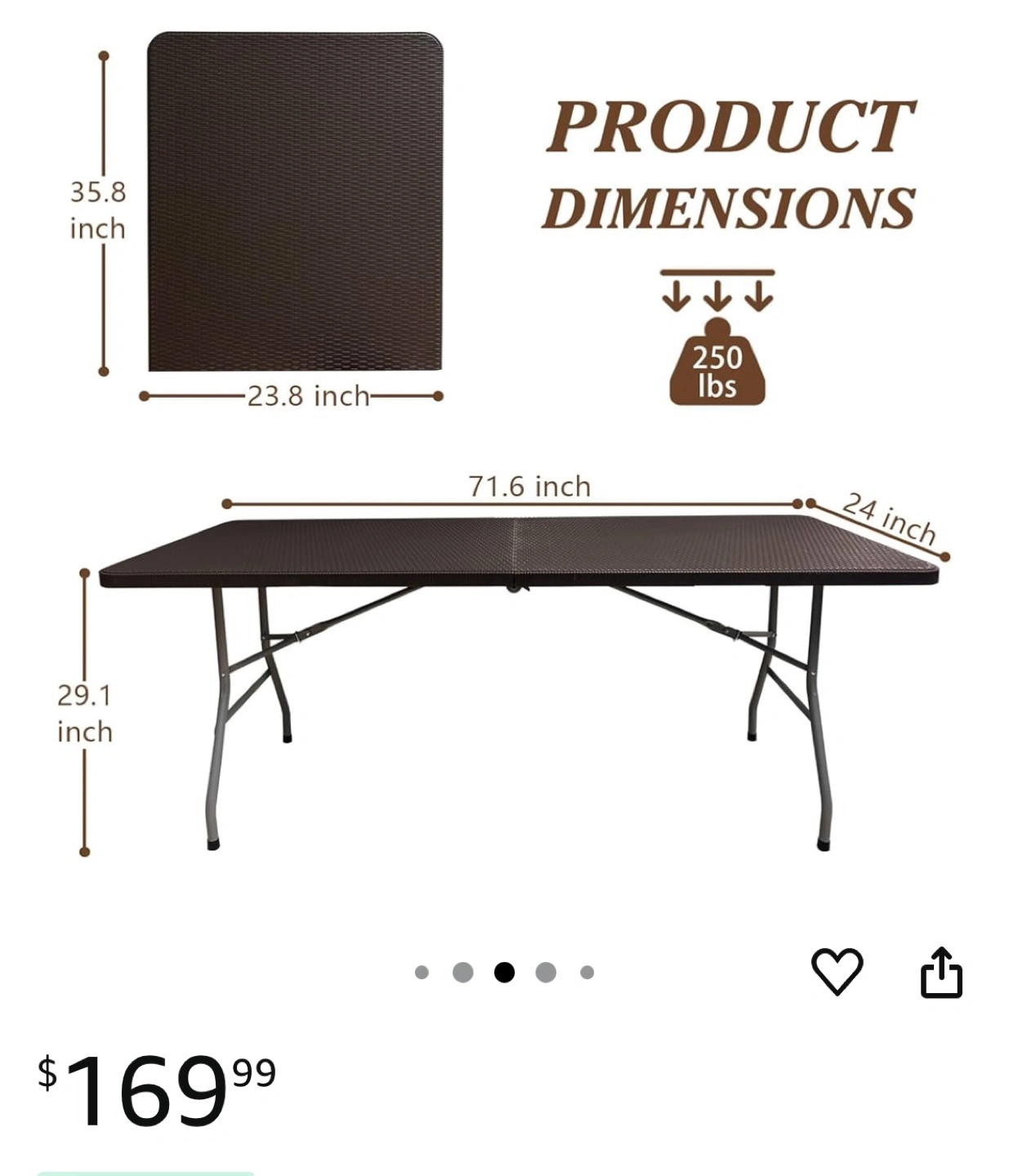Add this table to your wish list
This screenshot has height=1176, width=1009.
point(837,971)
